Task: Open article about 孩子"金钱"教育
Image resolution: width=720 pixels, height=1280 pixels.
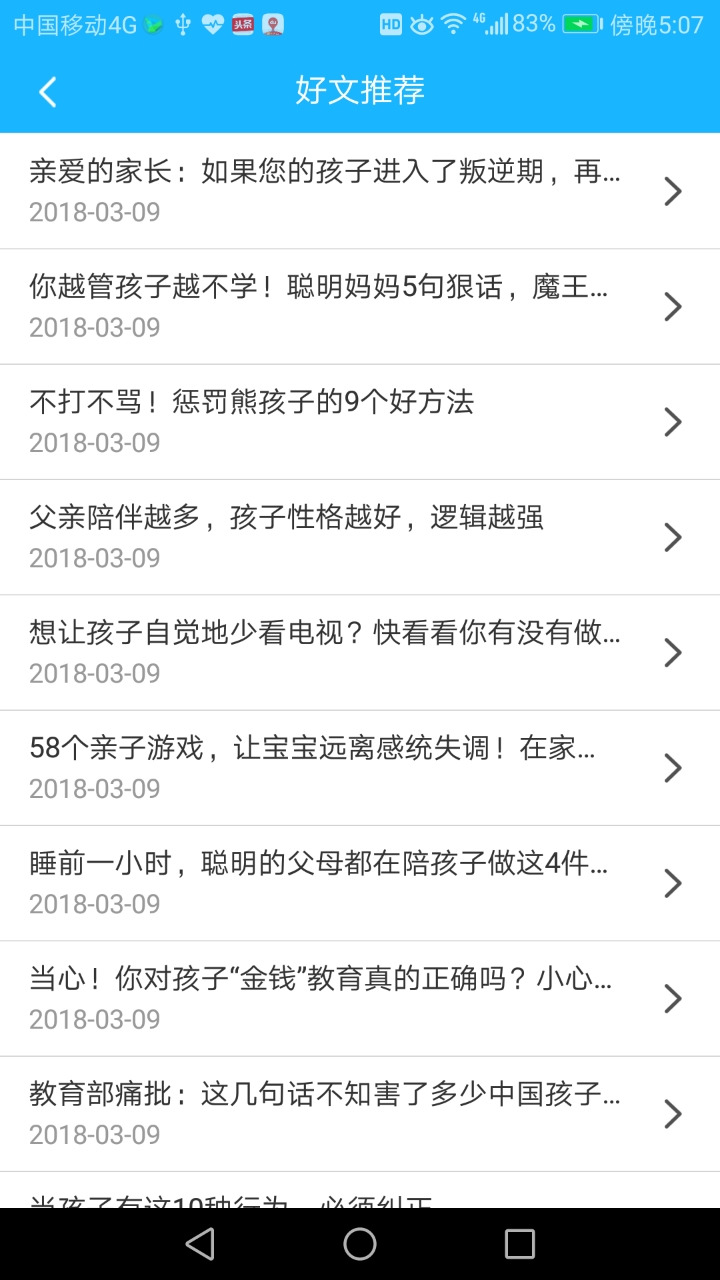Action: [340, 998]
